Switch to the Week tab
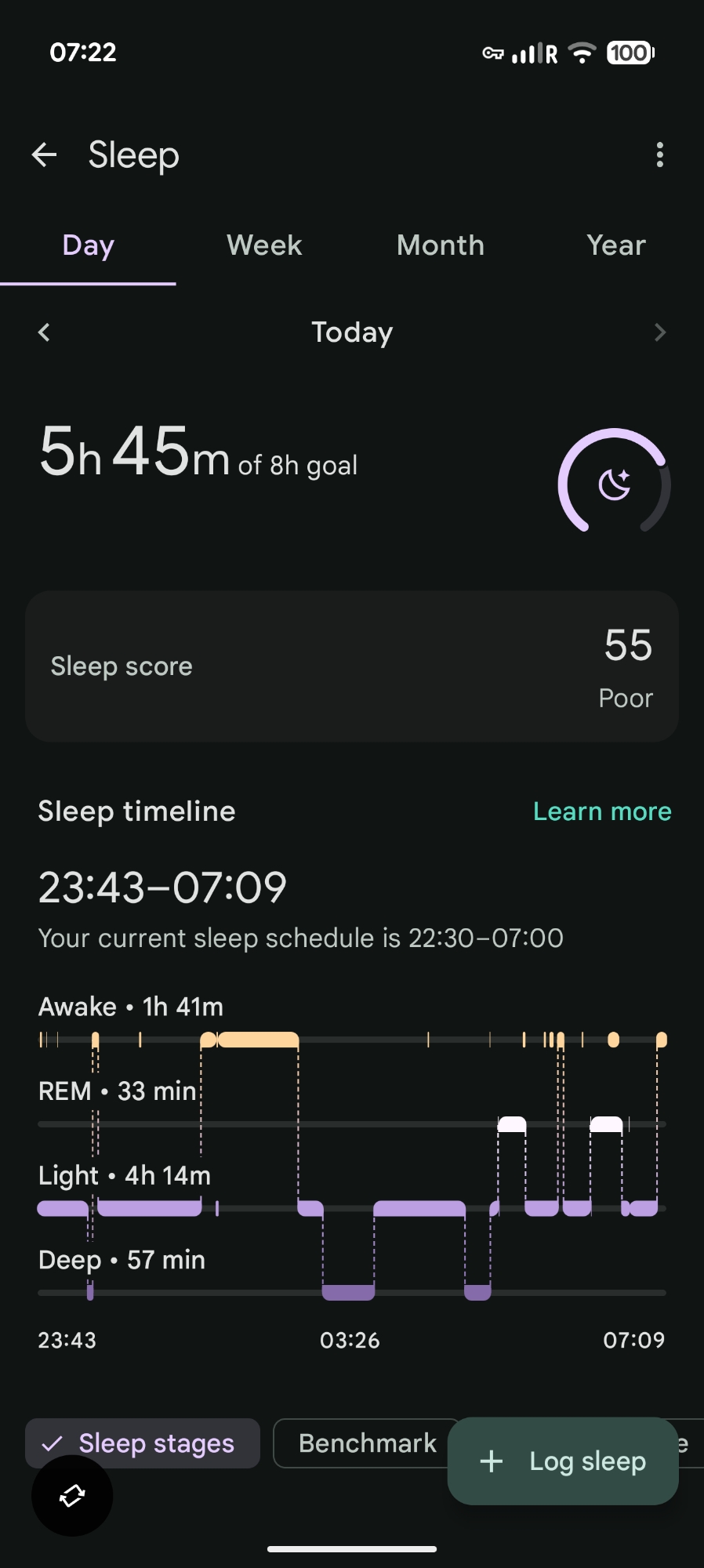Image resolution: width=704 pixels, height=1568 pixels. pos(264,245)
